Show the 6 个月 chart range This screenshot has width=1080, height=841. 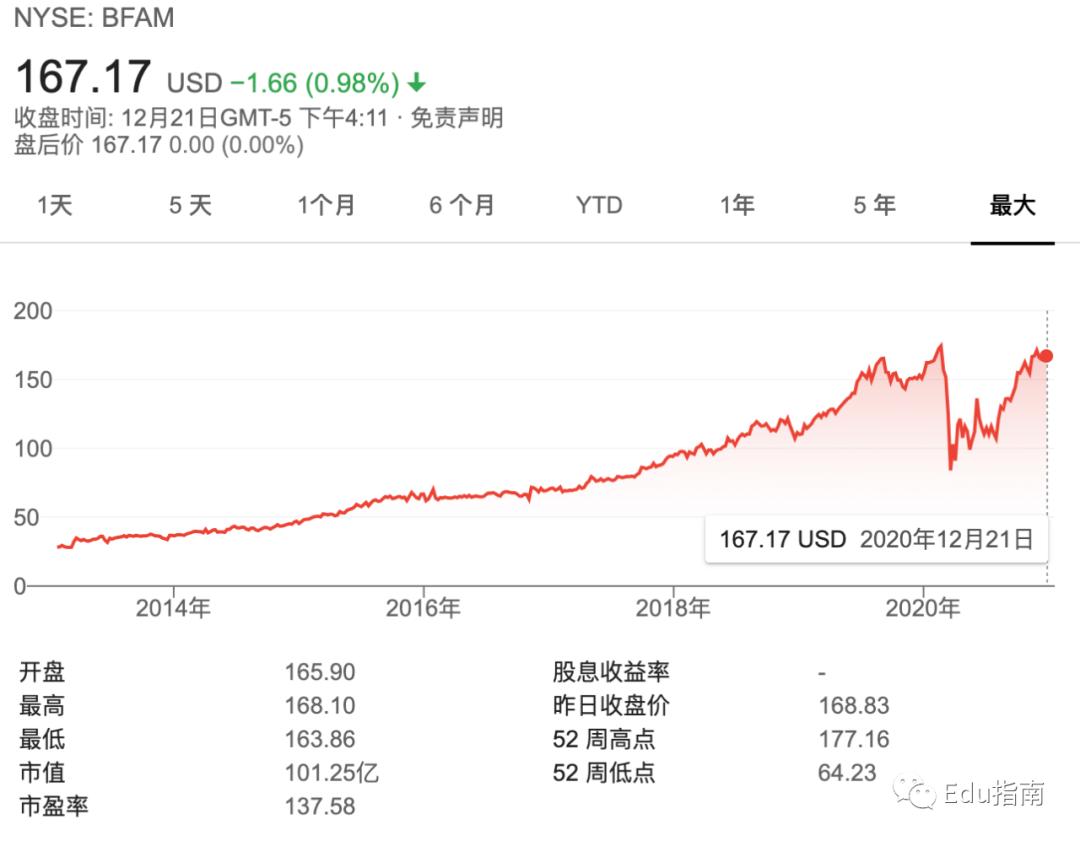462,206
